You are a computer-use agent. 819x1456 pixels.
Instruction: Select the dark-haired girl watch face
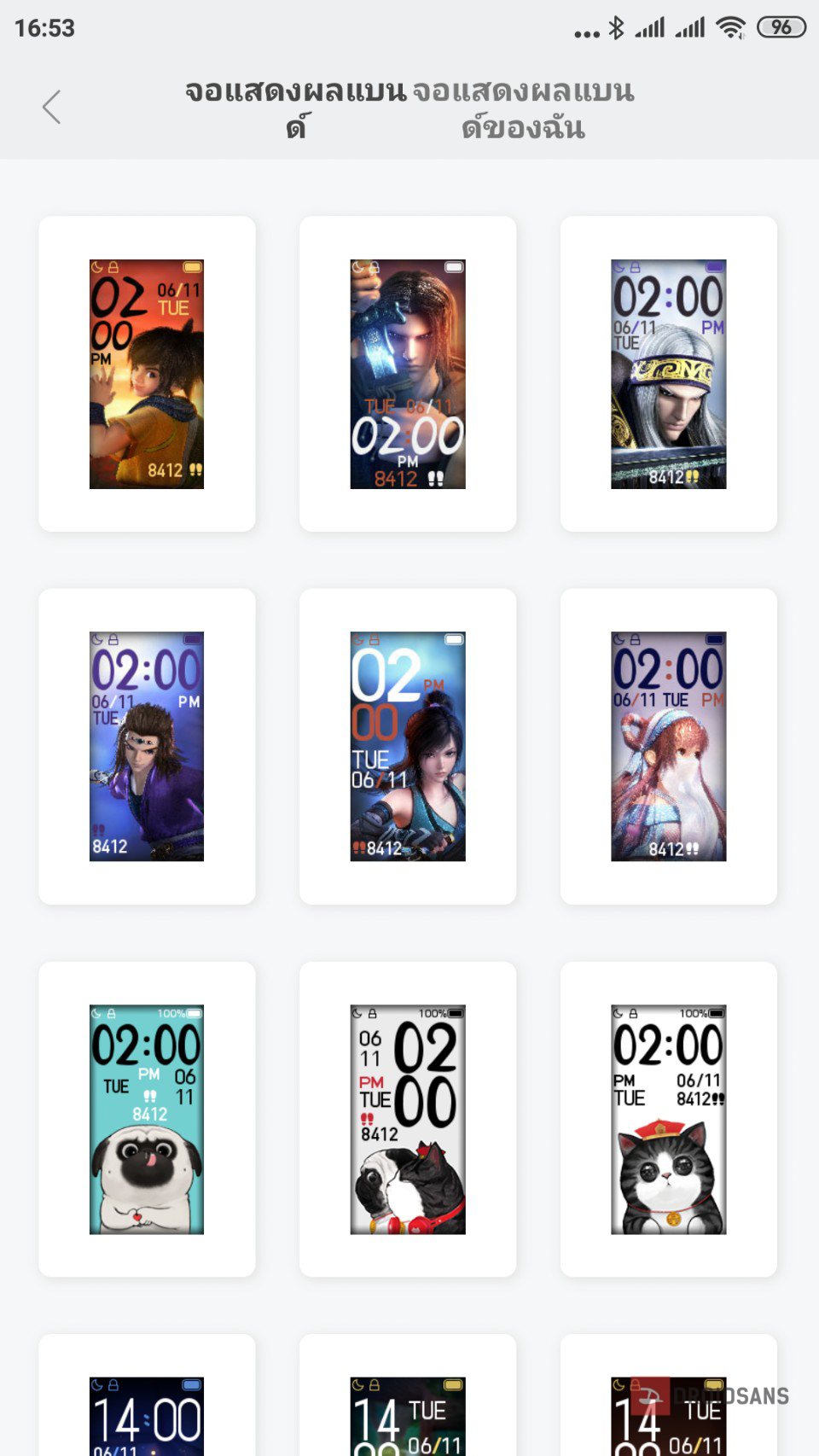coord(408,746)
